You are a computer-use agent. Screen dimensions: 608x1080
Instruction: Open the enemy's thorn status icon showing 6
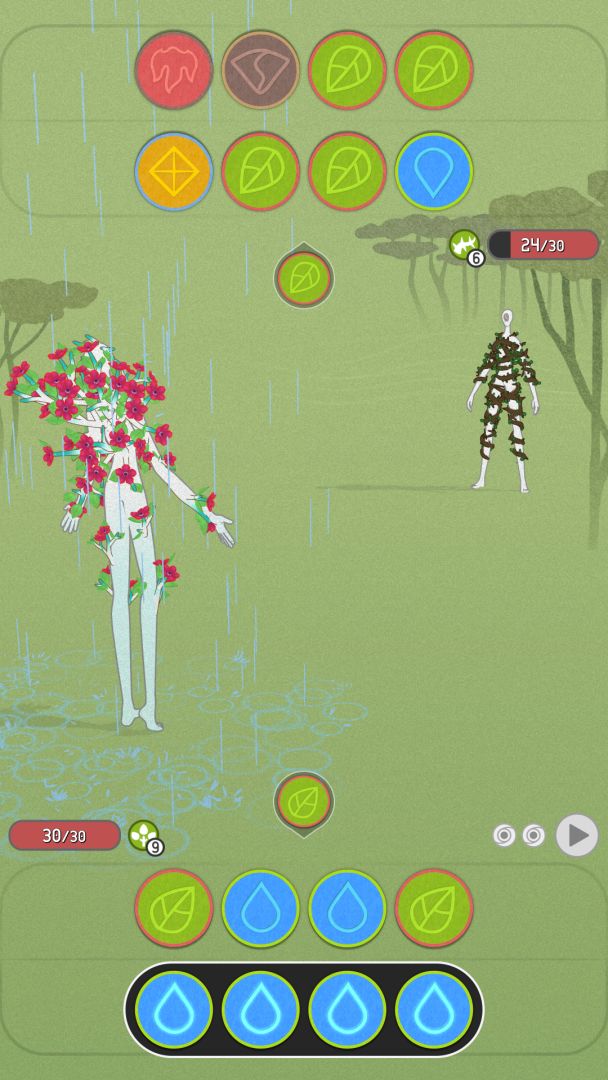click(466, 247)
